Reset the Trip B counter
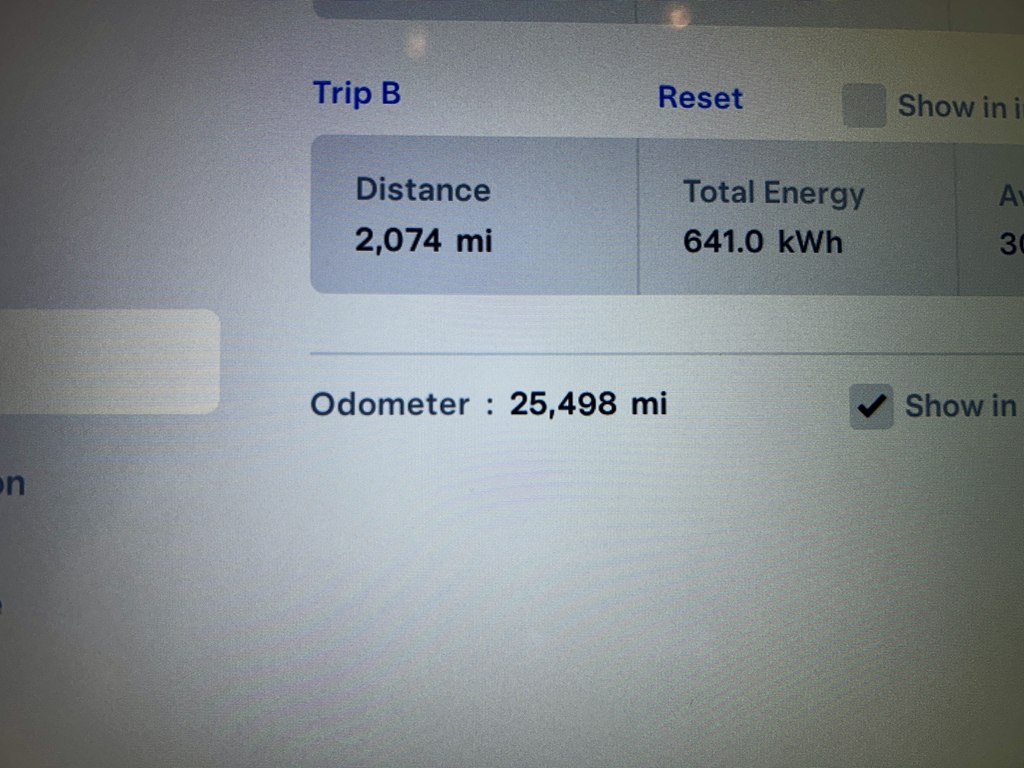Viewport: 1024px width, 768px height. click(700, 98)
